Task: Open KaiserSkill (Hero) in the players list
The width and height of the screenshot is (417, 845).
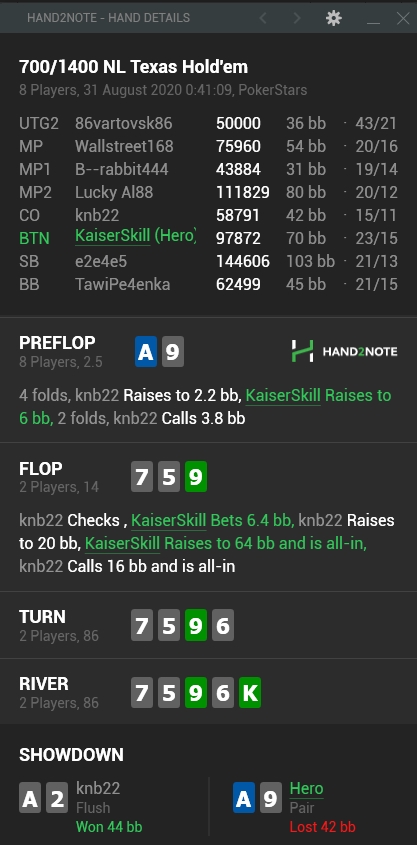Action: pos(136,236)
